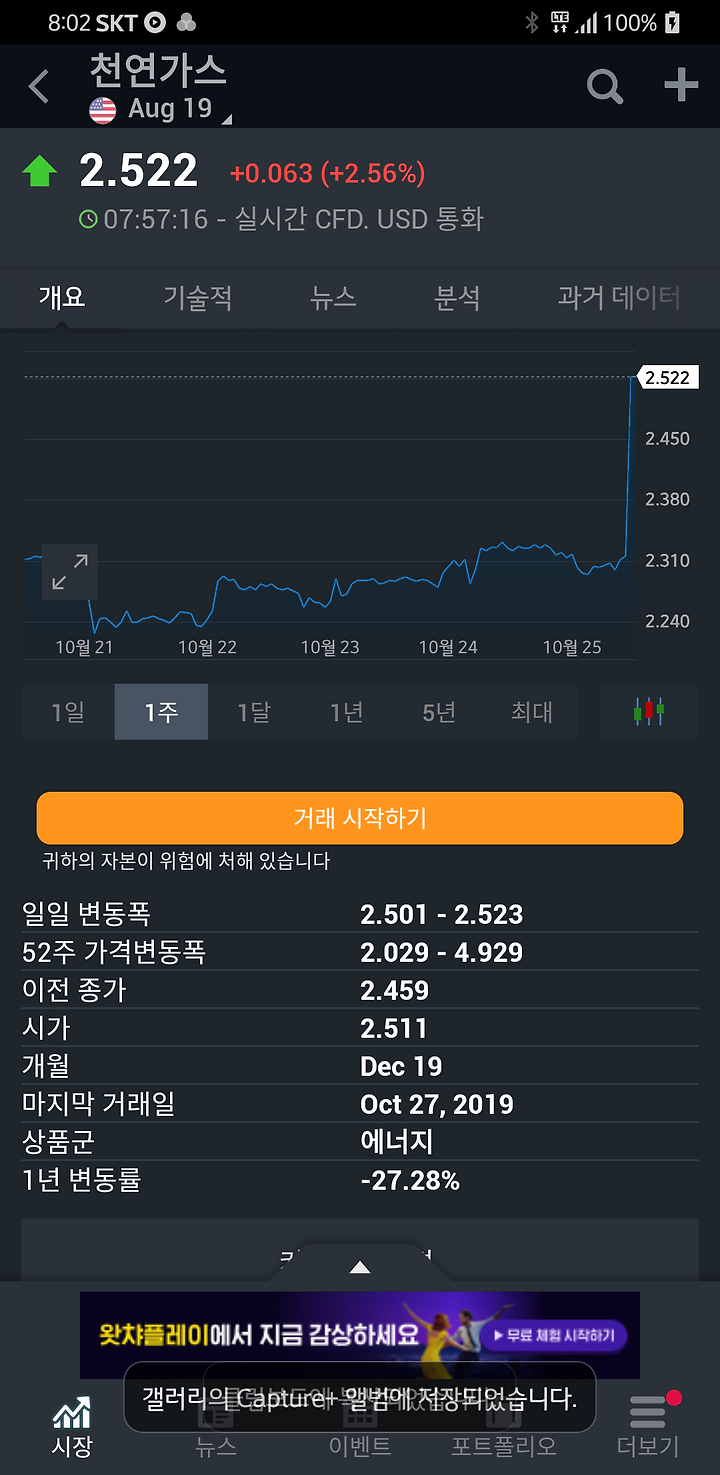This screenshot has height=1475, width=720.
Task: Open the 왓챠플레이 ad banner
Action: [x=360, y=1335]
